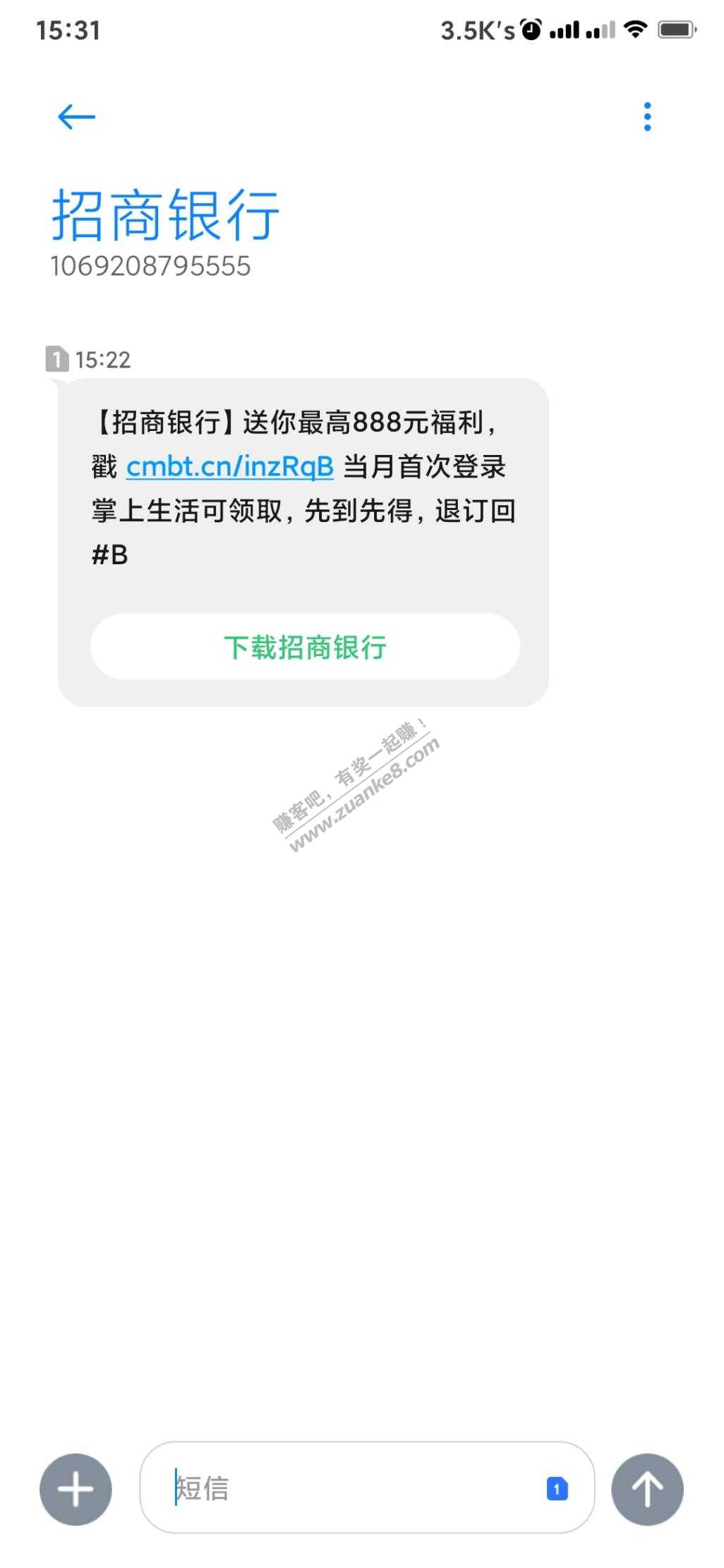Send the message with the arrow button
The image size is (724, 1568).
pos(646,1489)
